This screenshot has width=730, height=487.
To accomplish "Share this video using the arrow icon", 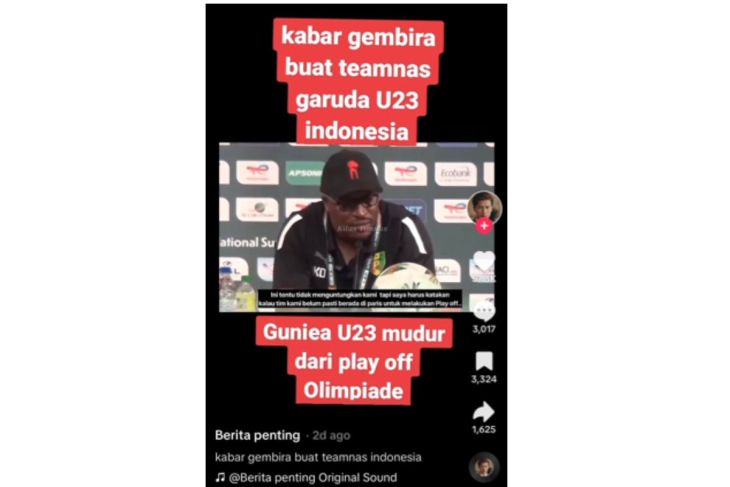I will pyautogui.click(x=484, y=412).
